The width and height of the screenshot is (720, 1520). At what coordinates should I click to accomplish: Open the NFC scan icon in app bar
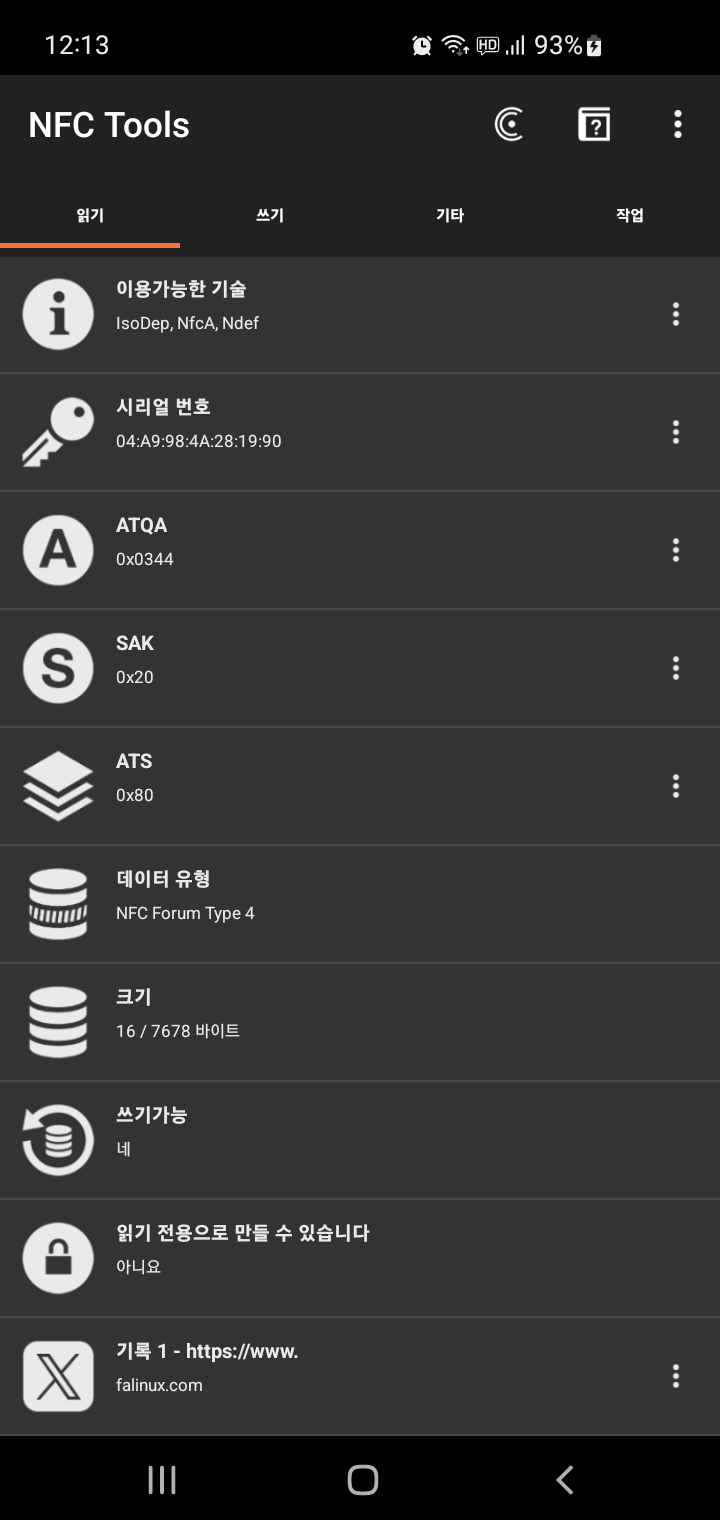click(x=509, y=125)
